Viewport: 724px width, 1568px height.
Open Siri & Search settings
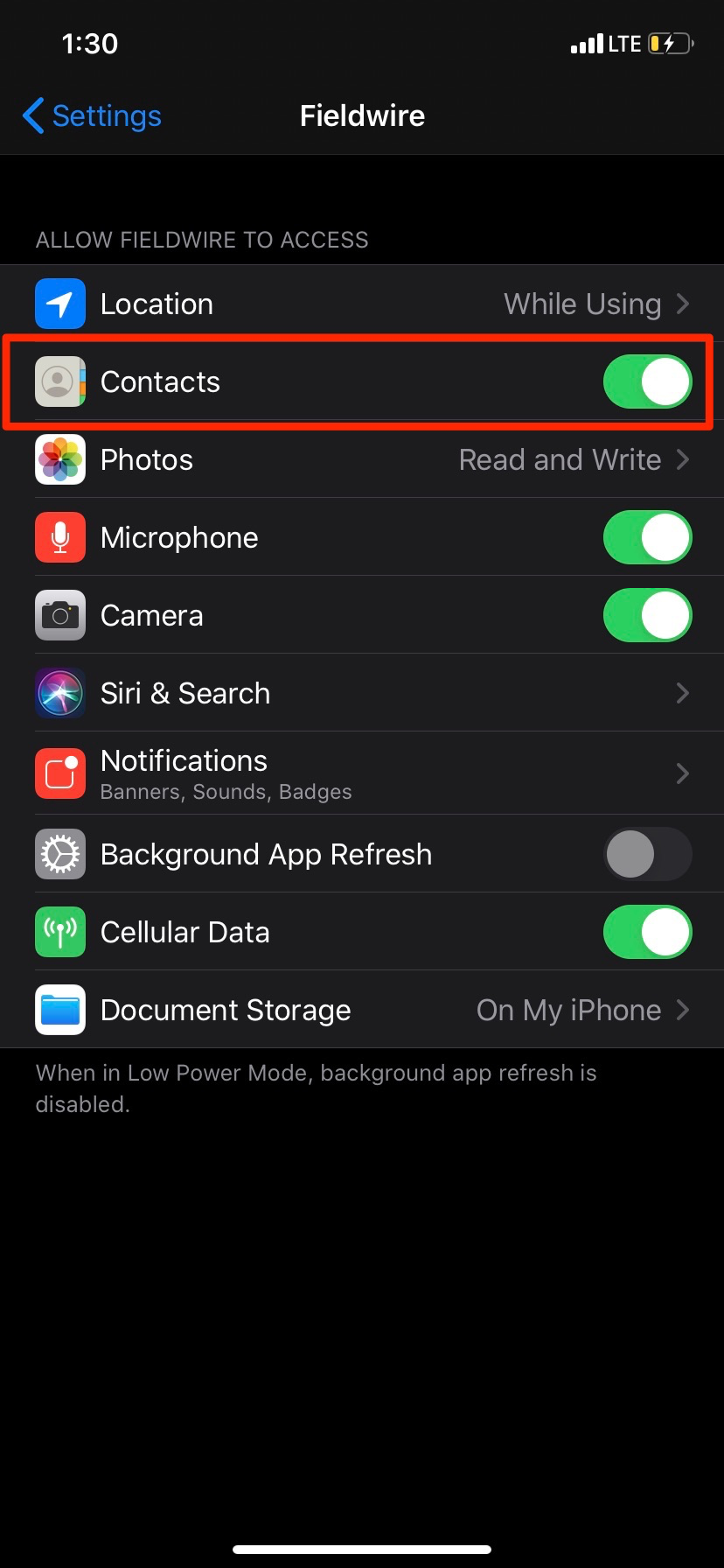(x=362, y=693)
